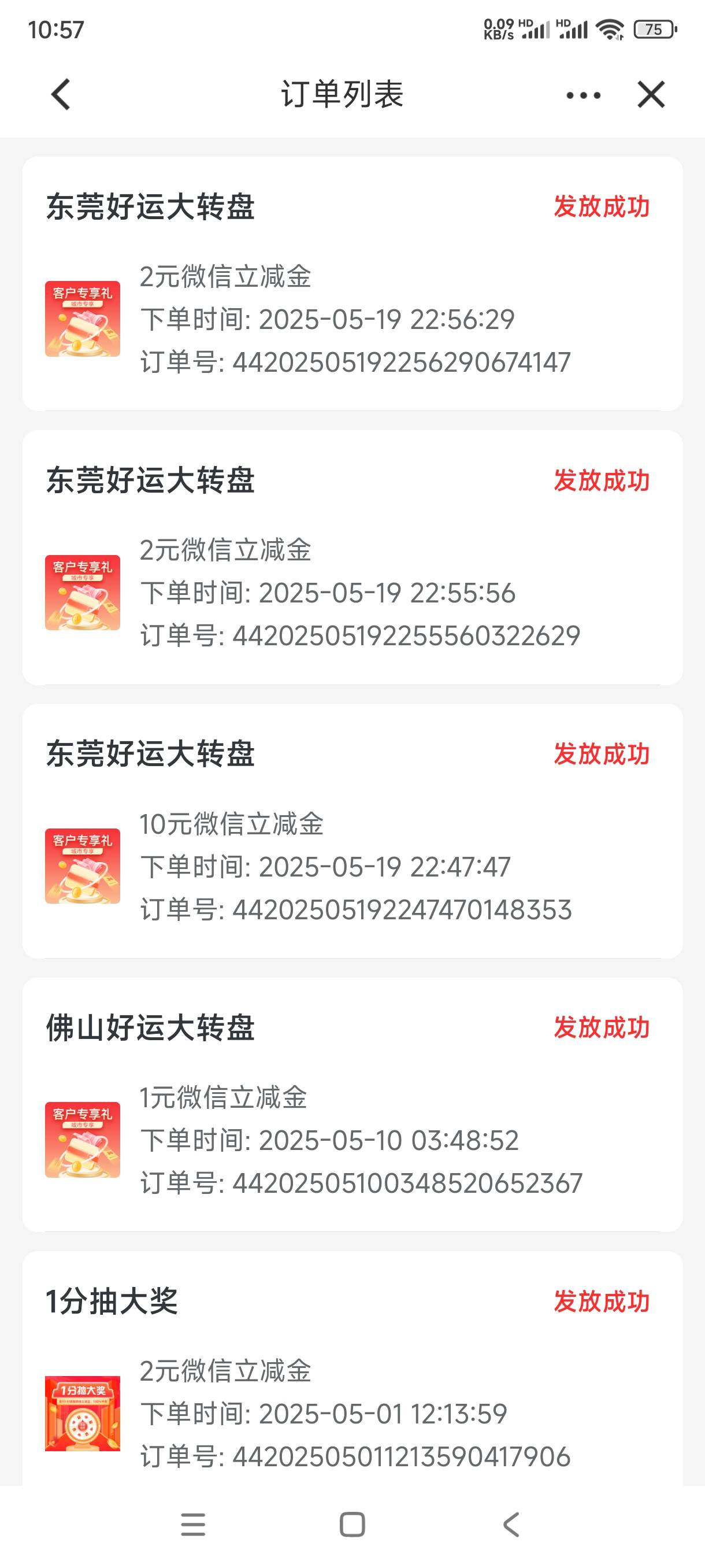Open the 佛山好运大转盘 order

tap(353, 1105)
